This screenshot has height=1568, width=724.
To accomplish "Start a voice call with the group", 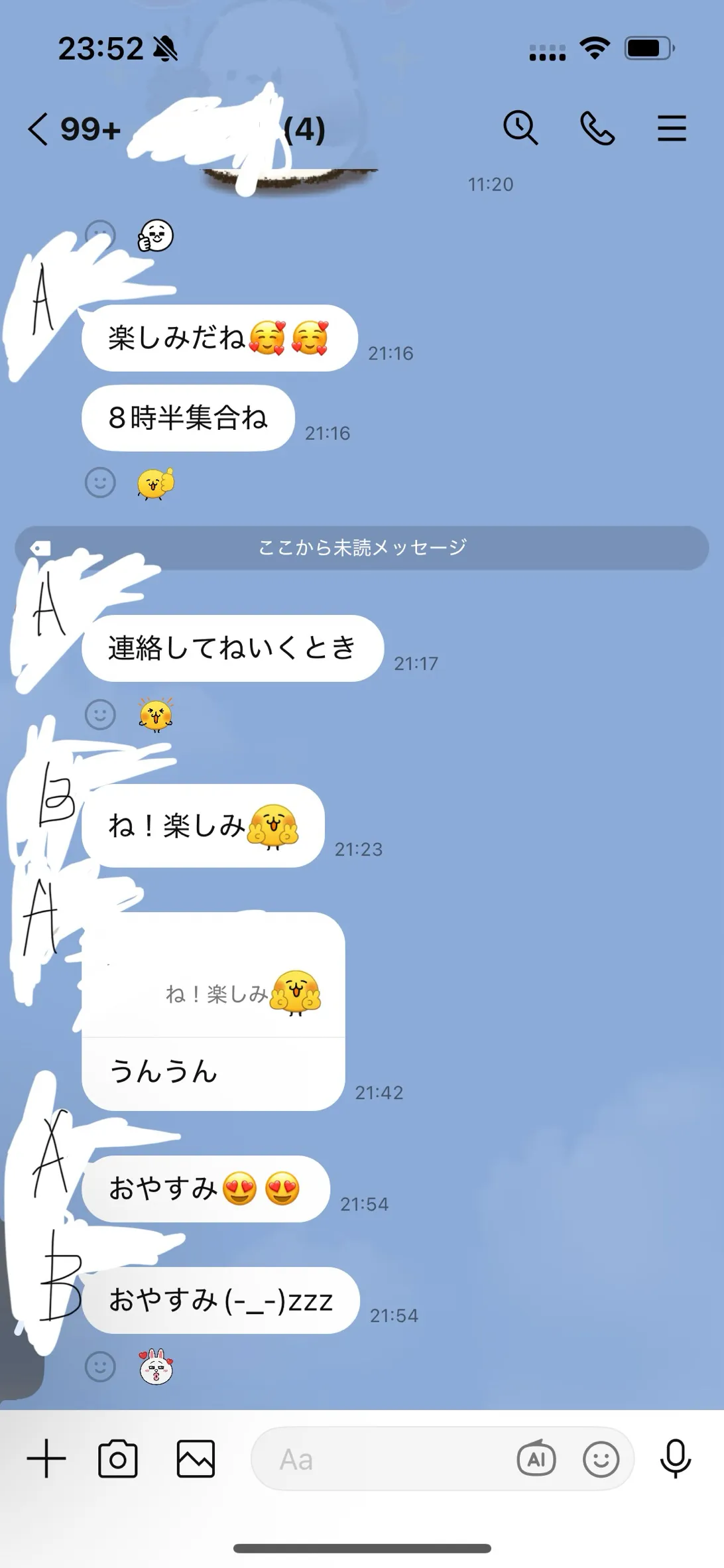I will point(597,128).
